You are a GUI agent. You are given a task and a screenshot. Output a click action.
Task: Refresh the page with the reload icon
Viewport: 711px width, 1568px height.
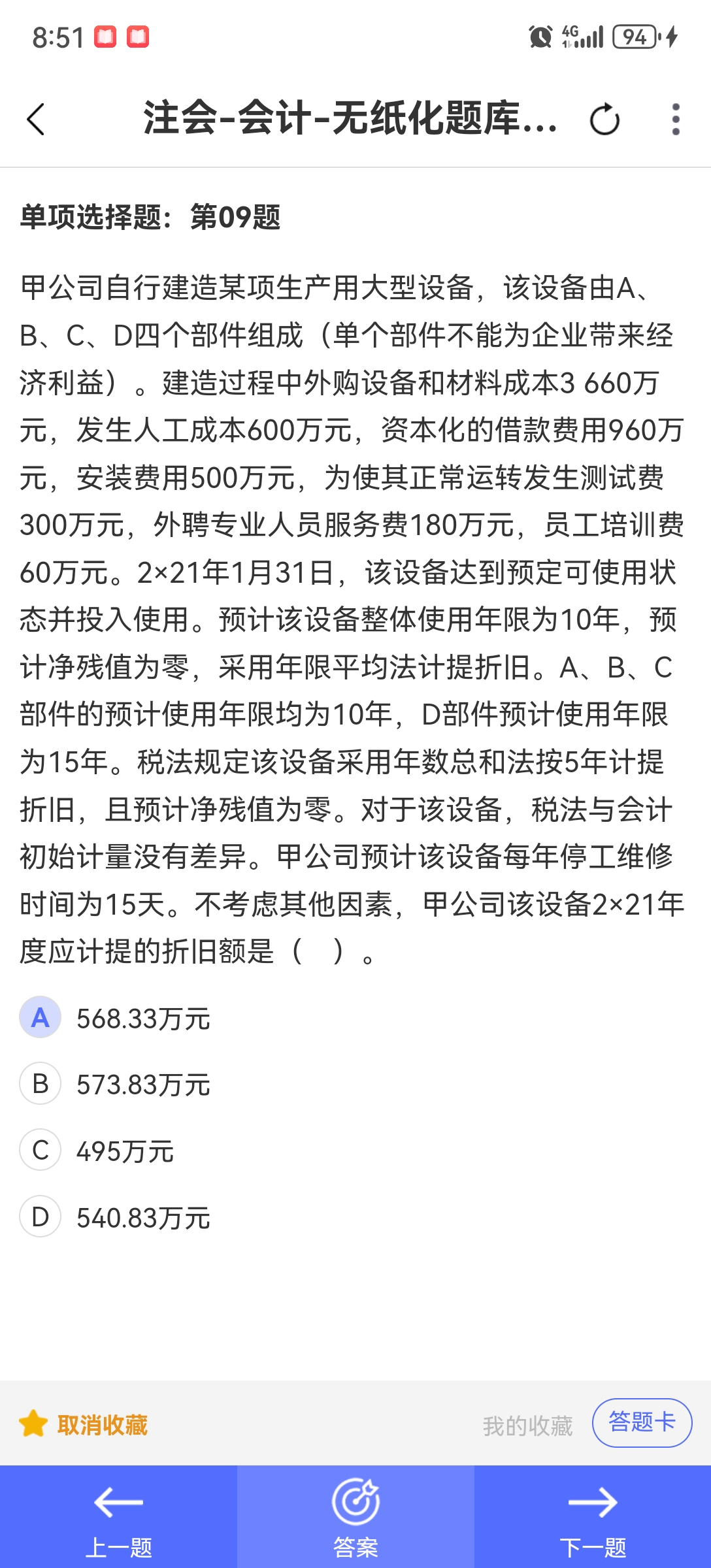(x=604, y=120)
